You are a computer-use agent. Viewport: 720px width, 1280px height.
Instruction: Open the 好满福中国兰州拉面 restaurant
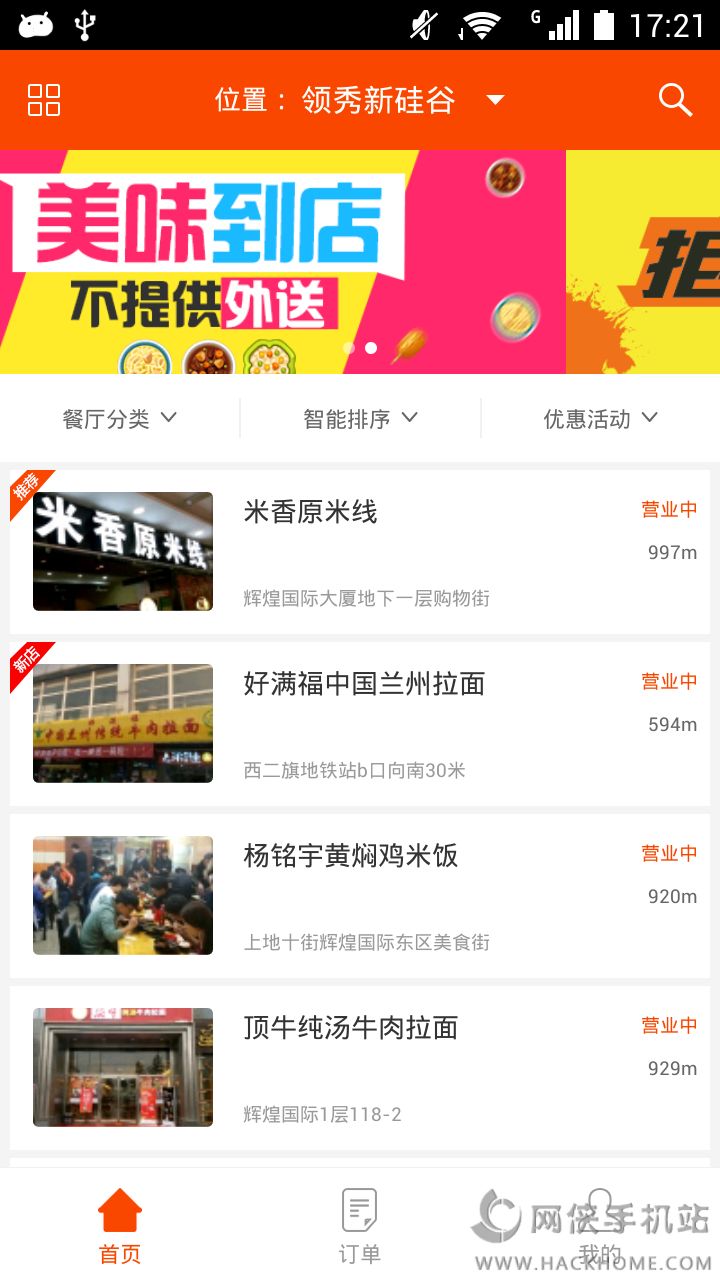tap(360, 724)
